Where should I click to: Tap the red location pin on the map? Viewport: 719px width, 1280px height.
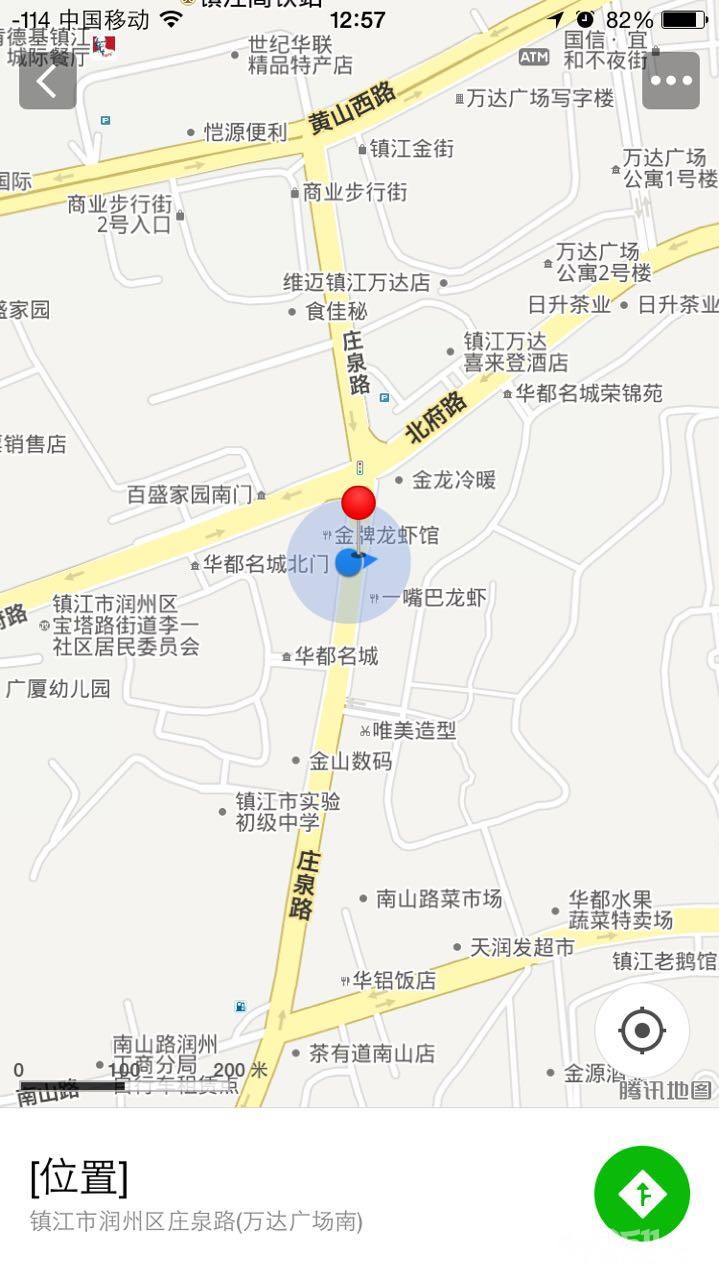[358, 503]
